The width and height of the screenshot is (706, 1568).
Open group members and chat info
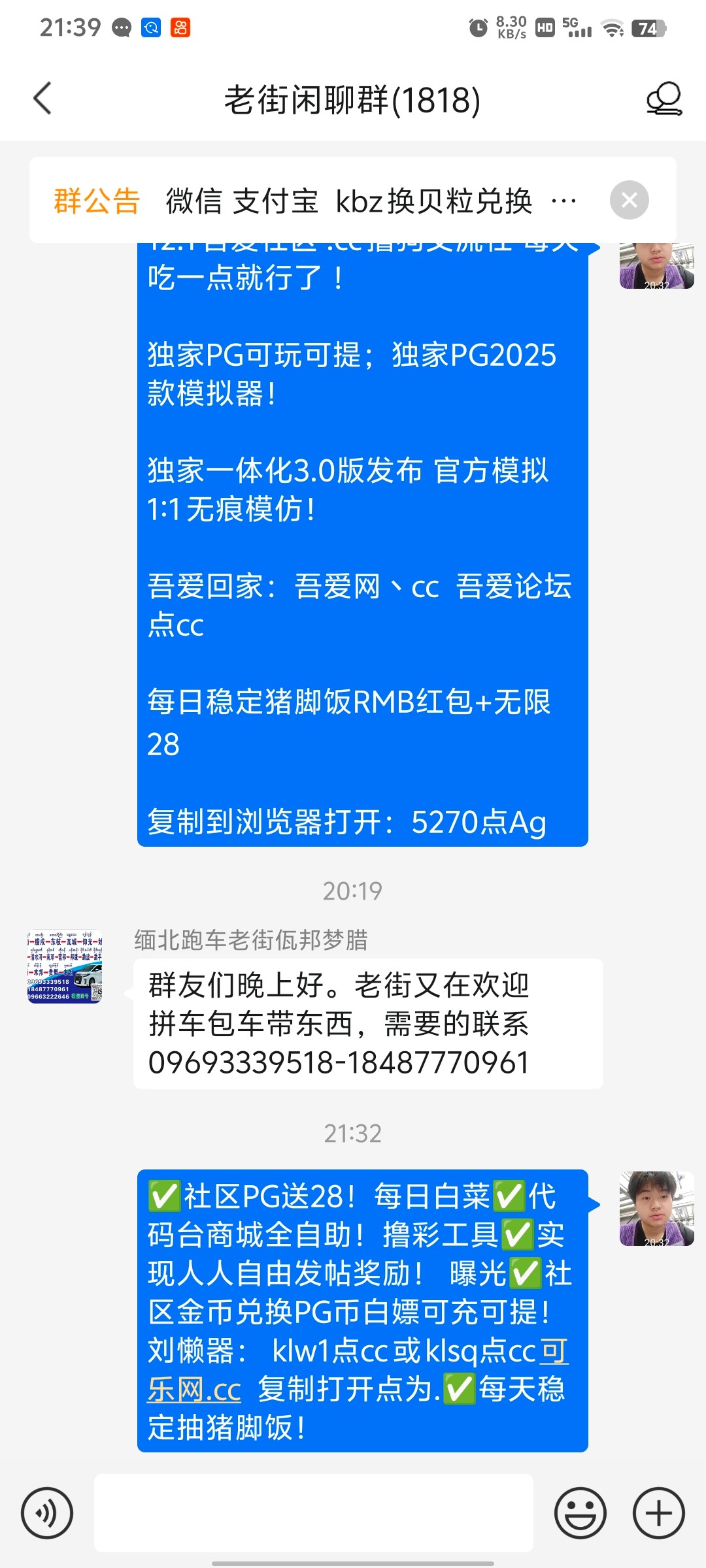pyautogui.click(x=664, y=99)
